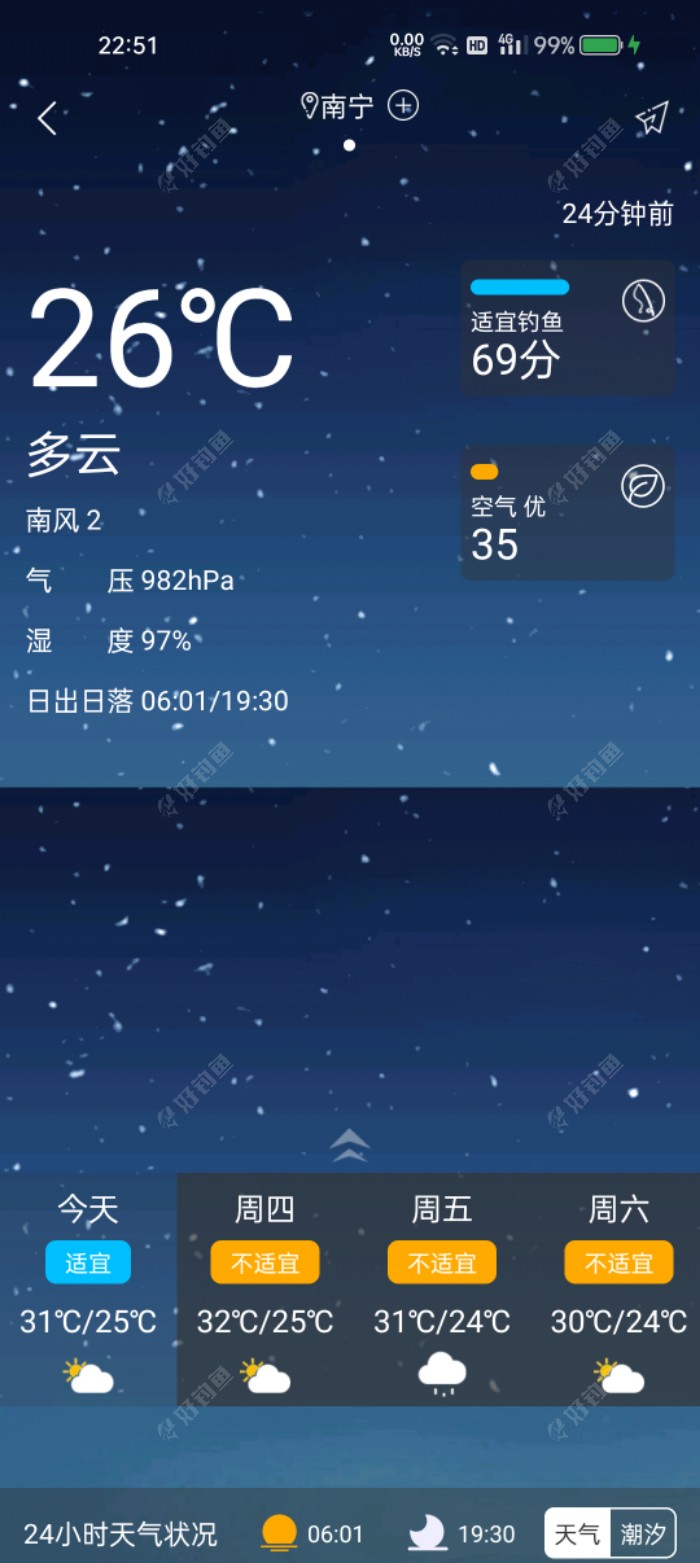Select the 周六 forecast
700x1563 pixels.
pos(619,1289)
